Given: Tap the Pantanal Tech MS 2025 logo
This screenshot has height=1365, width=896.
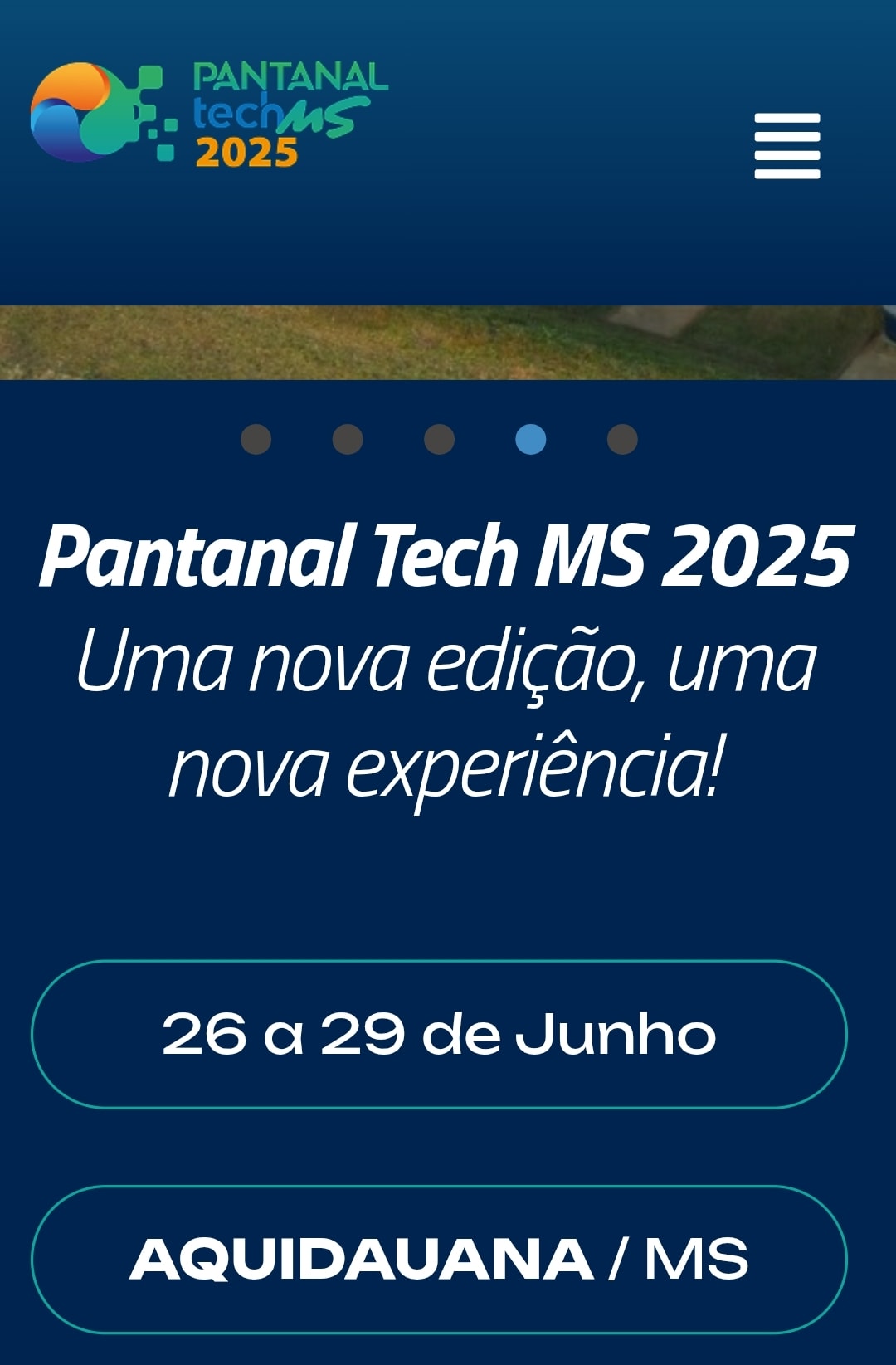Looking at the screenshot, I should click(208, 113).
